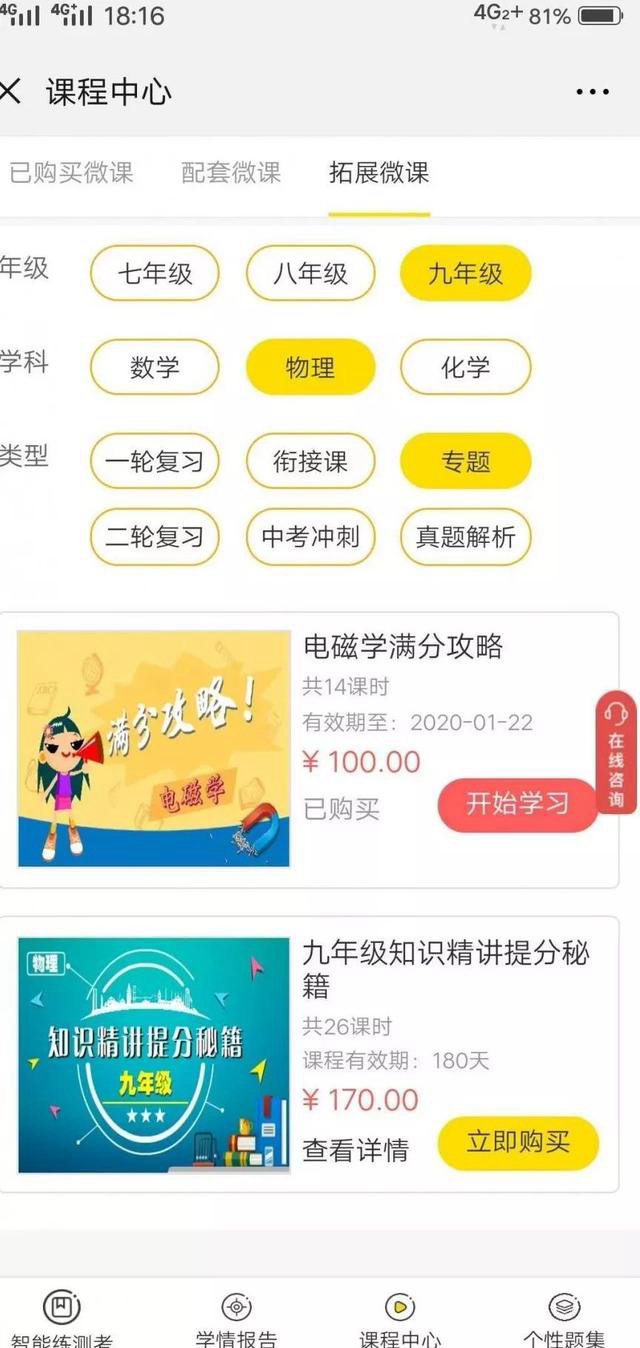Tap 立即购买 for 九年级知识精讲提分秘籍
Viewport: 640px width, 1348px height.
pyautogui.click(x=517, y=1142)
